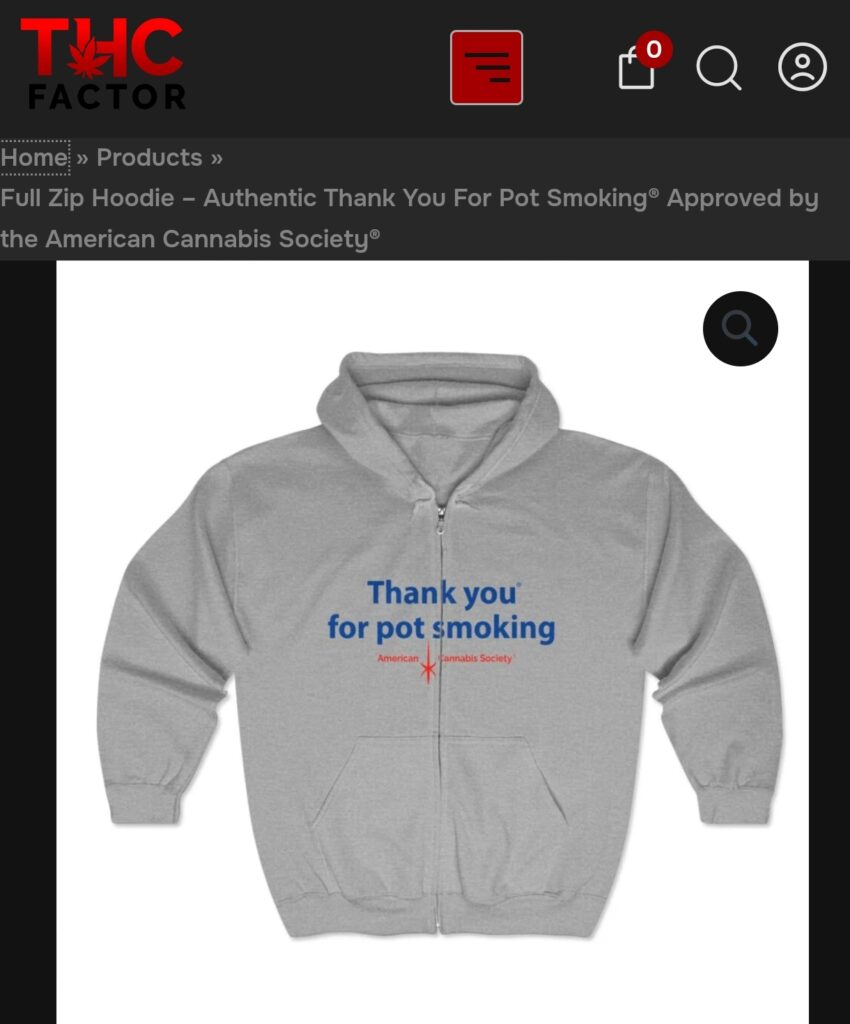Open site search magnifier in header
The width and height of the screenshot is (850, 1024).
coord(718,68)
